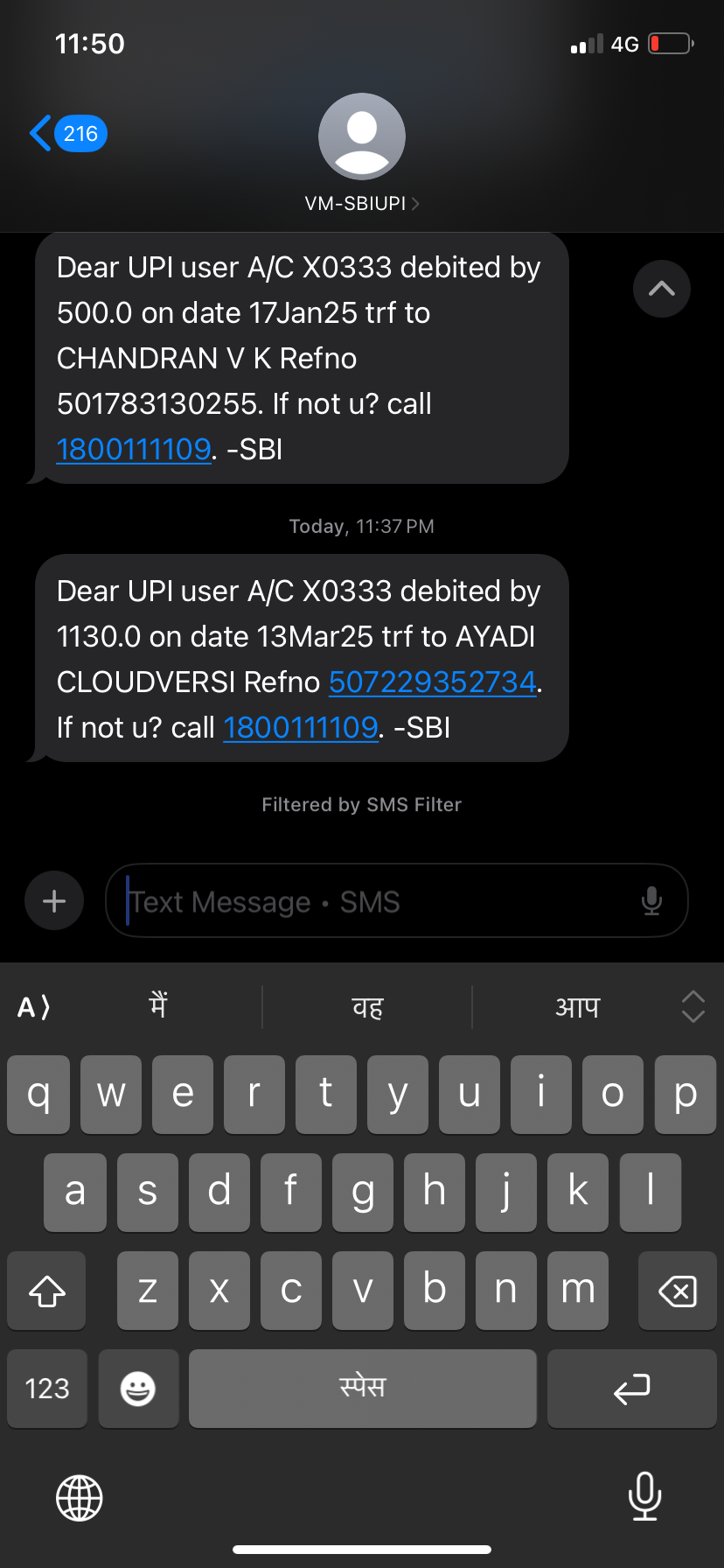Choose the वह keyboard suggestion
The height and width of the screenshot is (1568, 724).
367,1007
